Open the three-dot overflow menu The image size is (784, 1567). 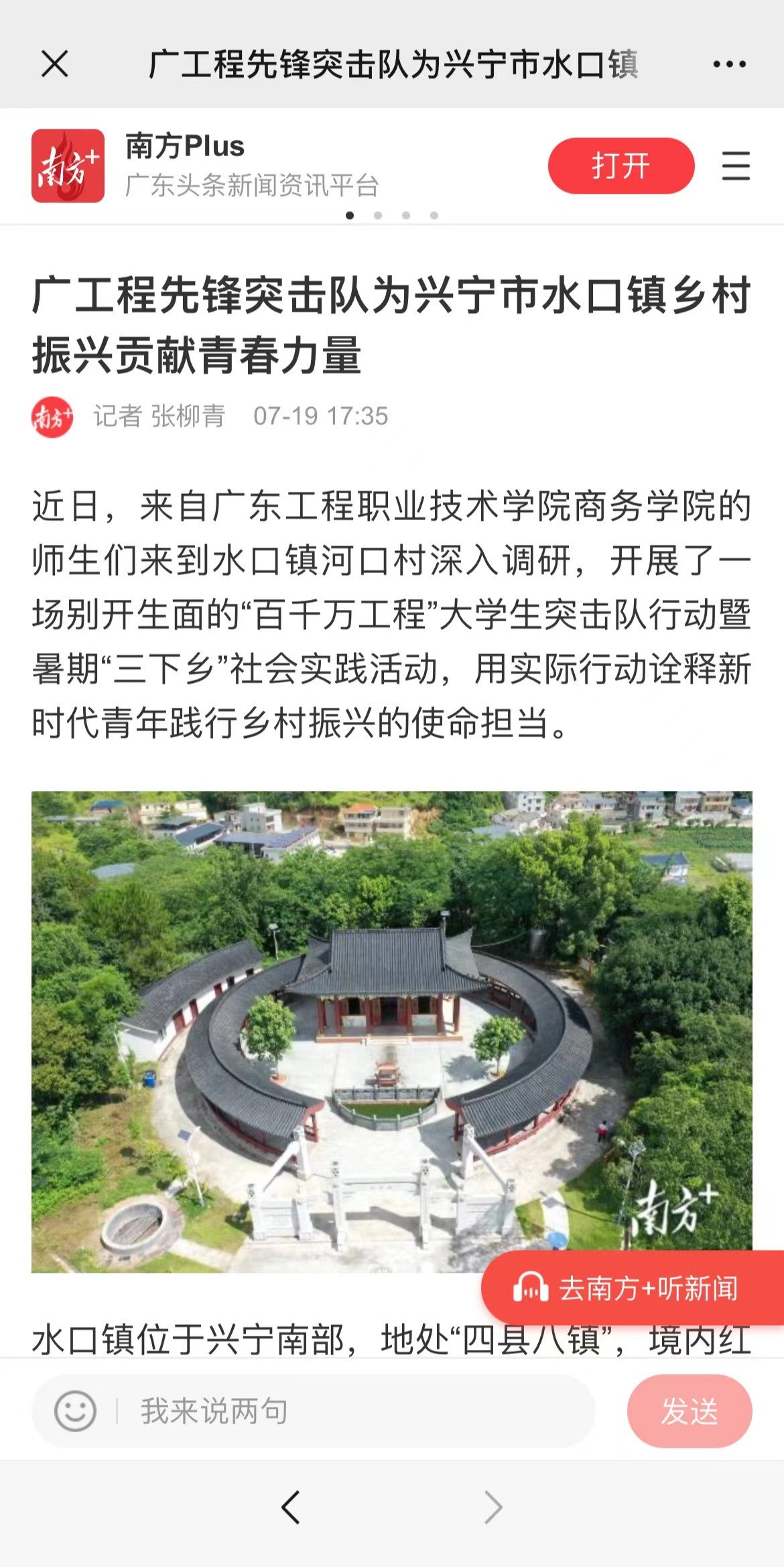[729, 64]
